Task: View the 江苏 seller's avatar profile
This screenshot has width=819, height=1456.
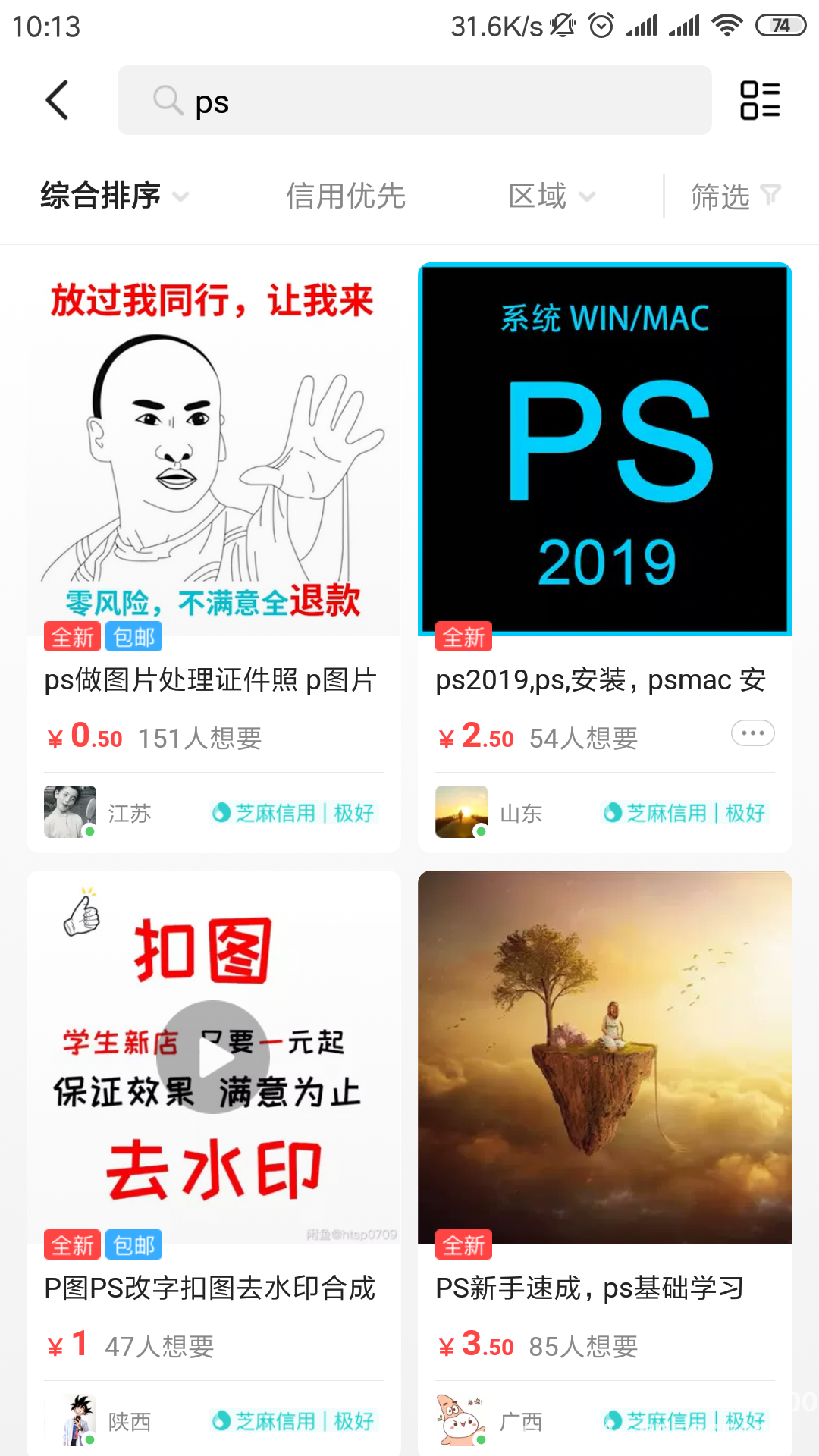Action: tap(70, 812)
